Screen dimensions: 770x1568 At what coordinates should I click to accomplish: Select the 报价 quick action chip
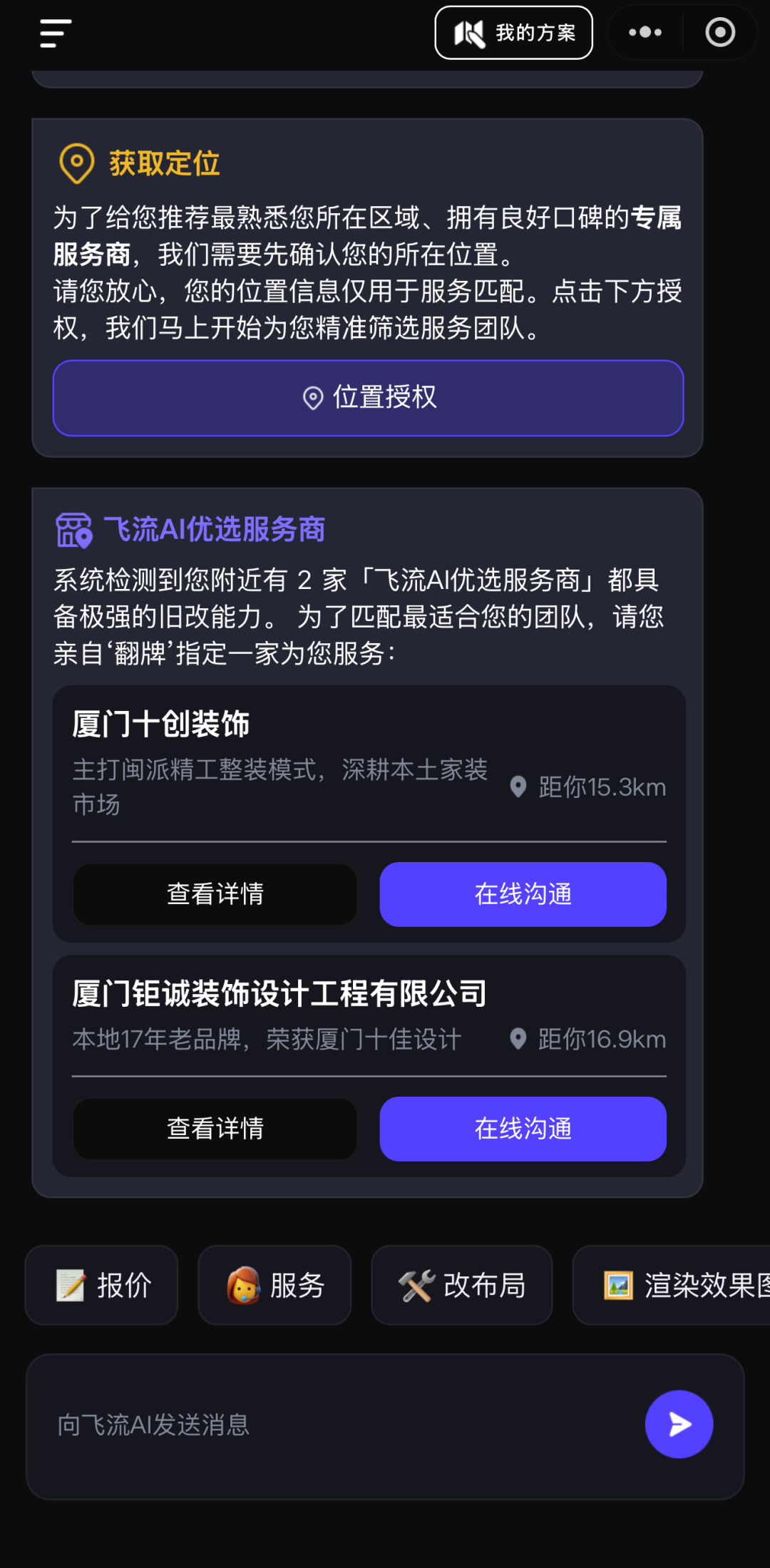pos(101,1285)
